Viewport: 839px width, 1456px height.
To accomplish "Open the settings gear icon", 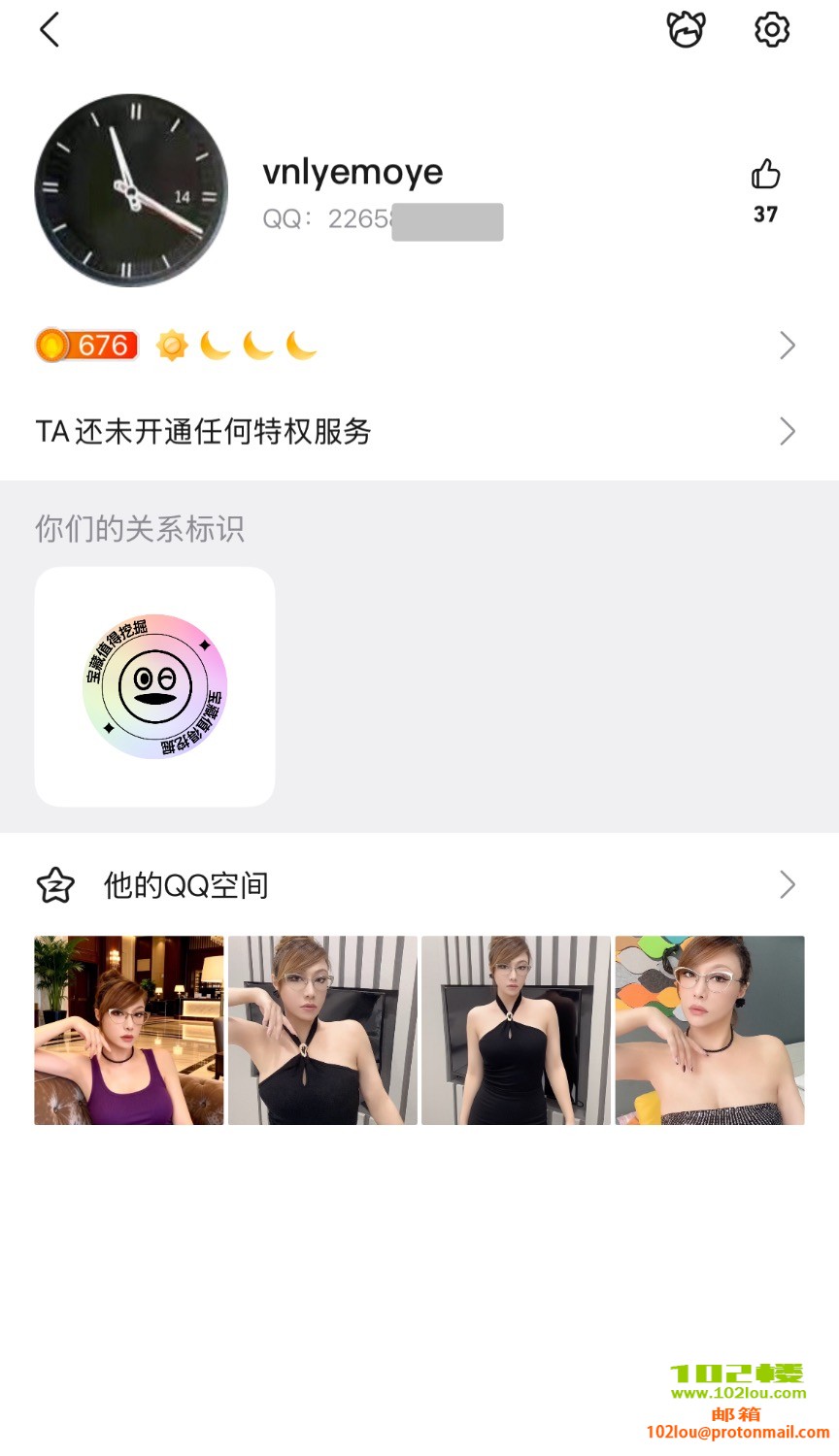I will [772, 30].
